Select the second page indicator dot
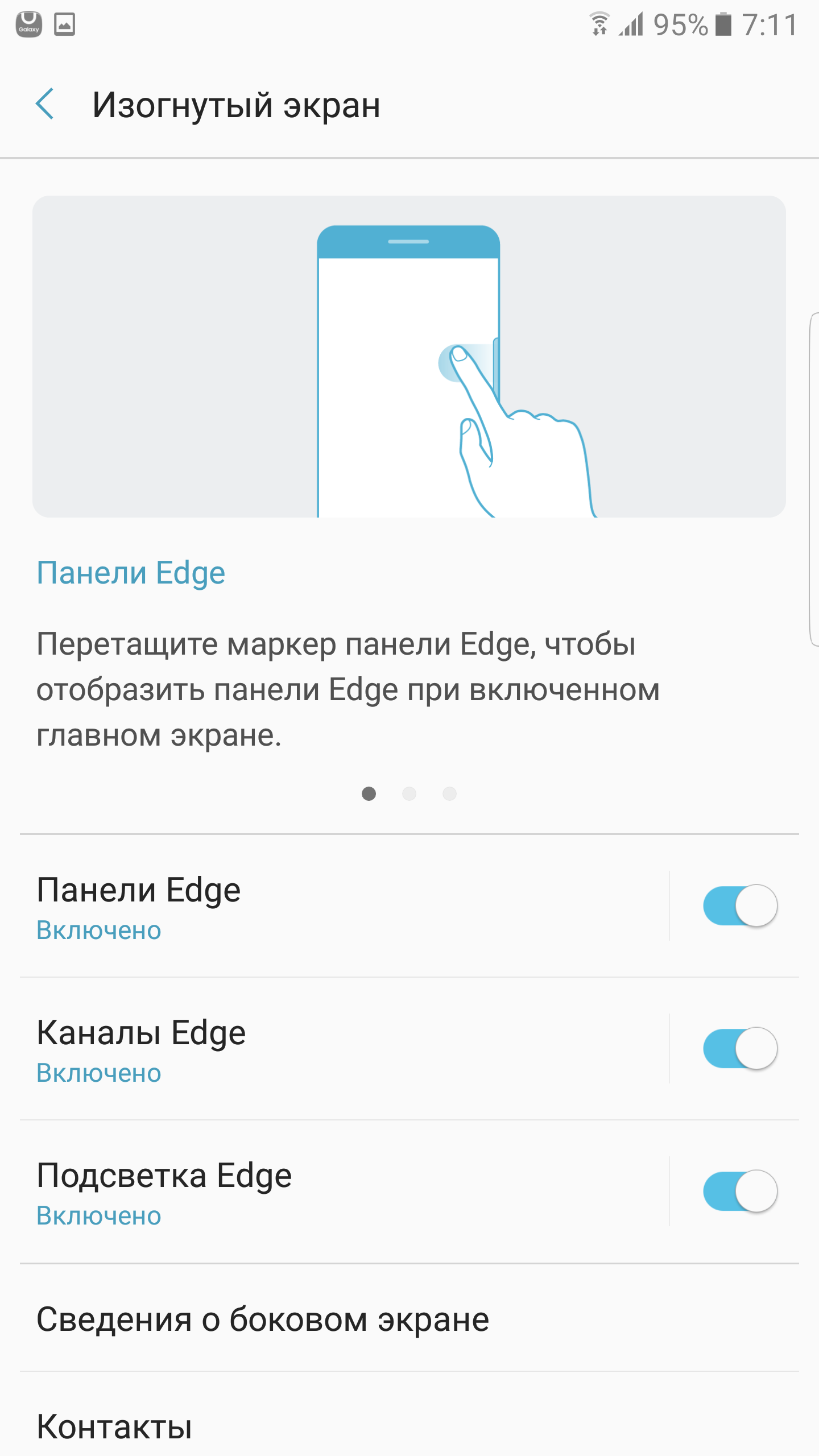This screenshot has width=819, height=1456. click(409, 793)
